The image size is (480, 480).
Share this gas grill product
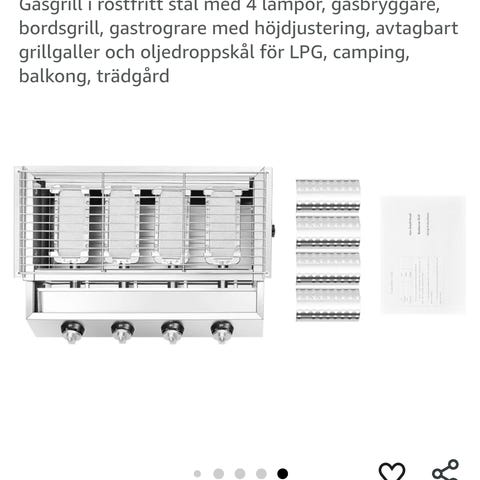(x=445, y=470)
